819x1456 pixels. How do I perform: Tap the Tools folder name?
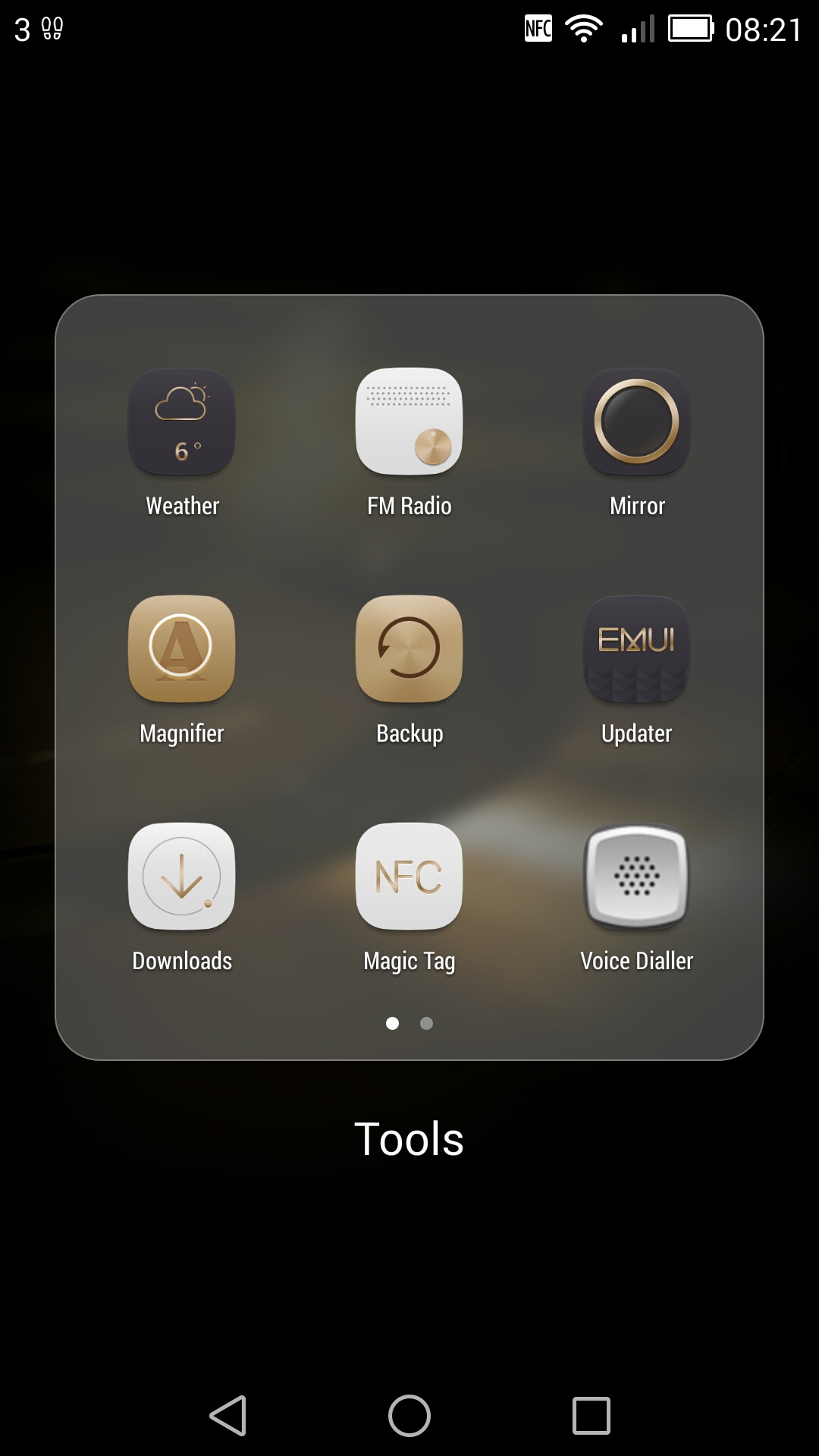pyautogui.click(x=409, y=1139)
